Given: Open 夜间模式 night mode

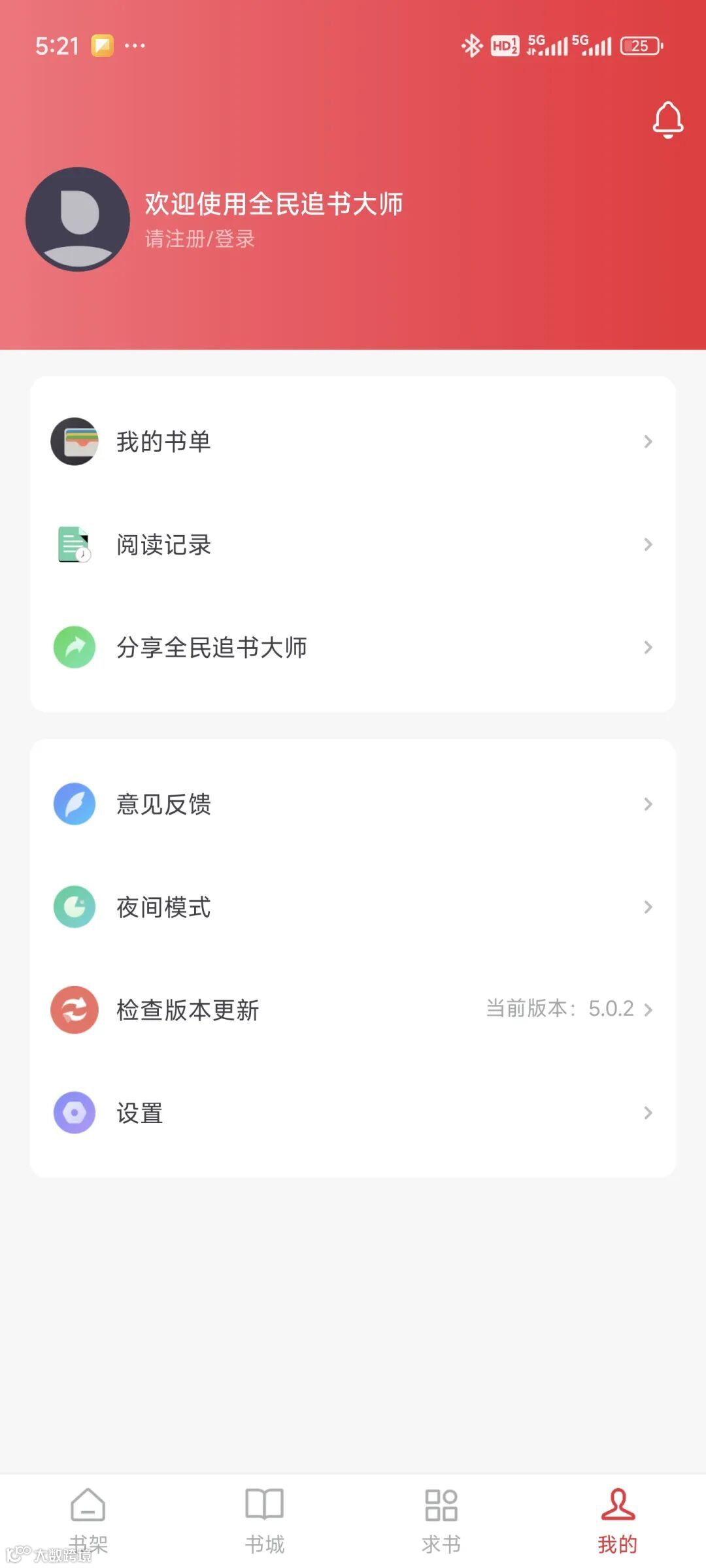Looking at the screenshot, I should click(353, 907).
